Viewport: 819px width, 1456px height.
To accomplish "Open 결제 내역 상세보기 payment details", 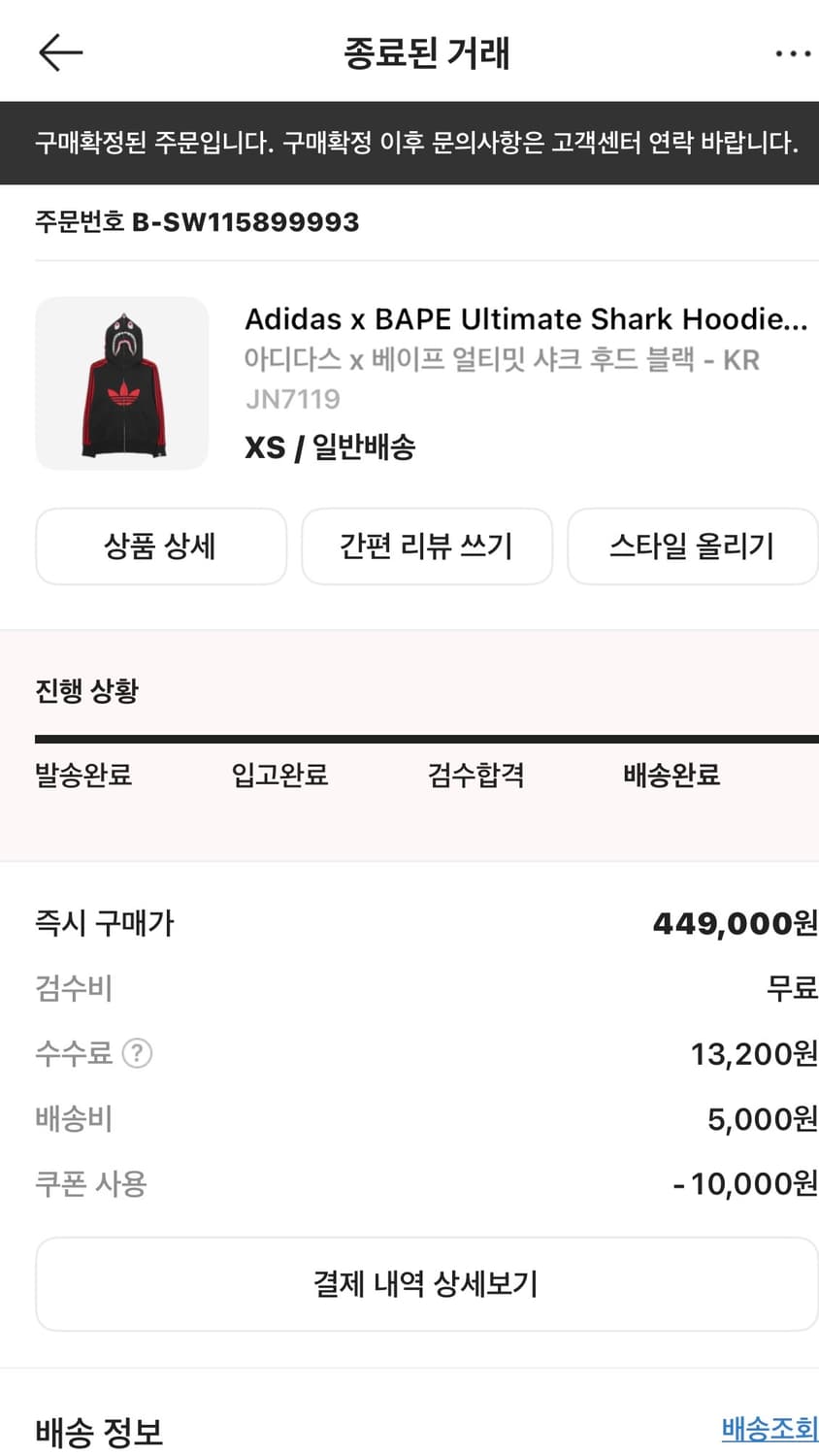I will (x=427, y=1283).
